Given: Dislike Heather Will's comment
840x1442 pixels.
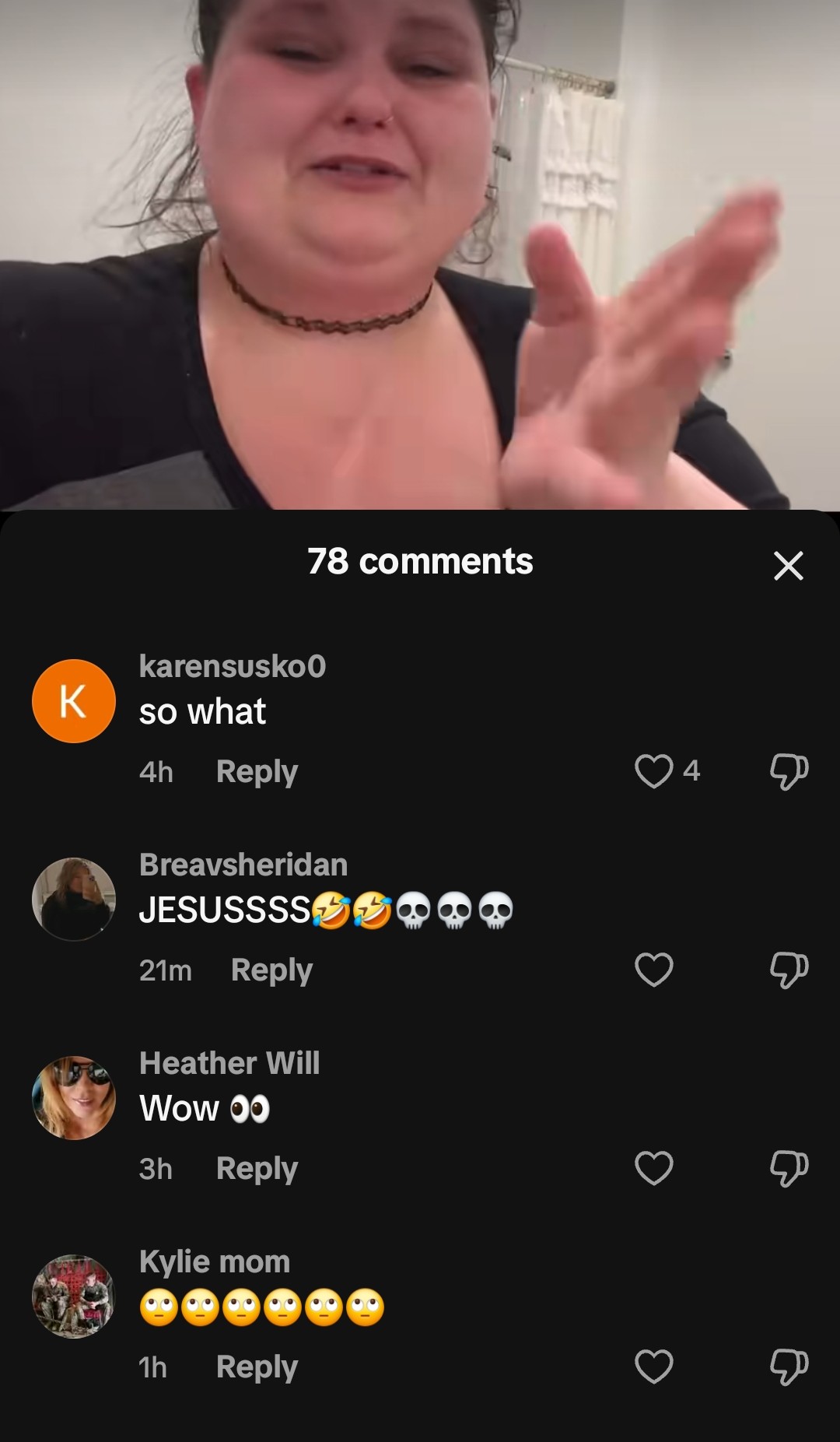Looking at the screenshot, I should [x=789, y=1168].
